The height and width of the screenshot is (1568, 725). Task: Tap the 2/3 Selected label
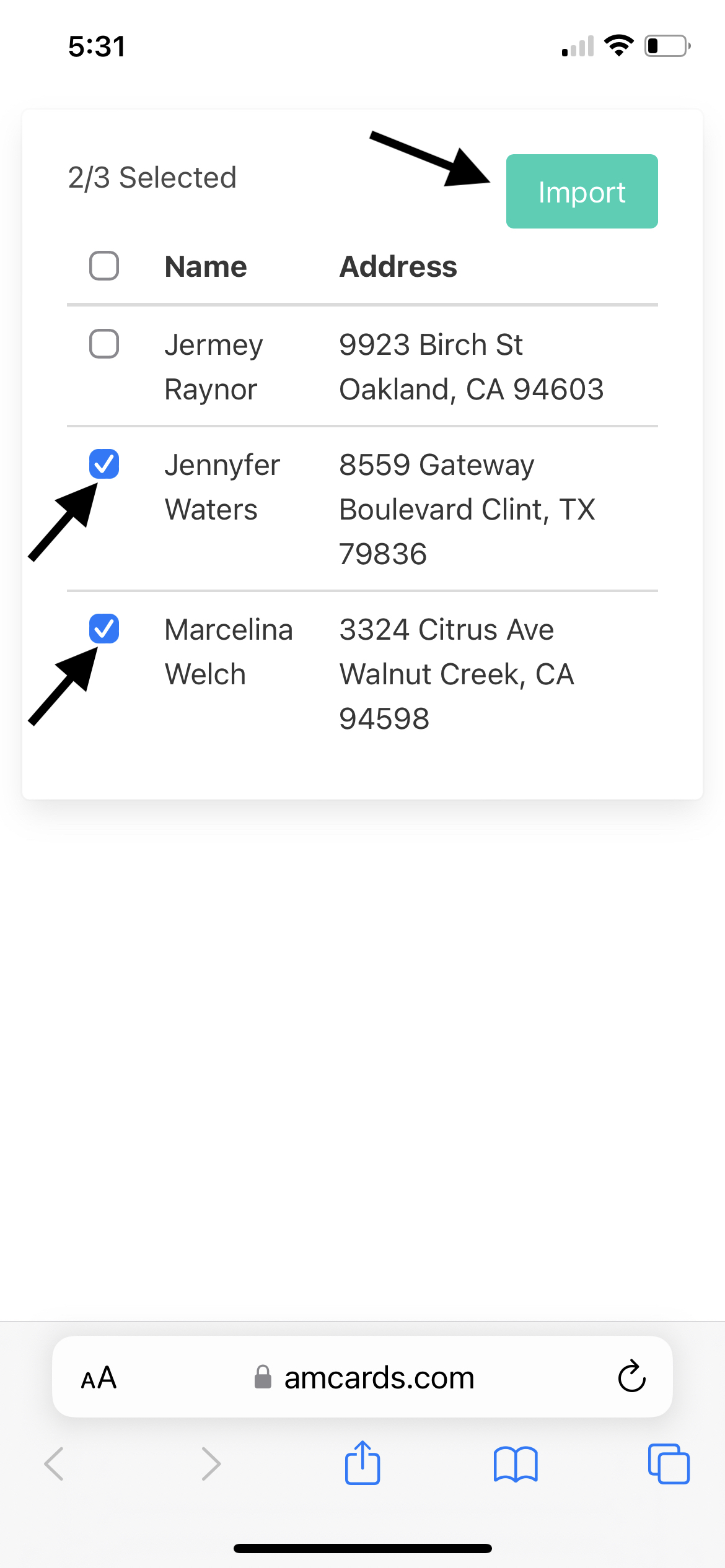pyautogui.click(x=152, y=177)
